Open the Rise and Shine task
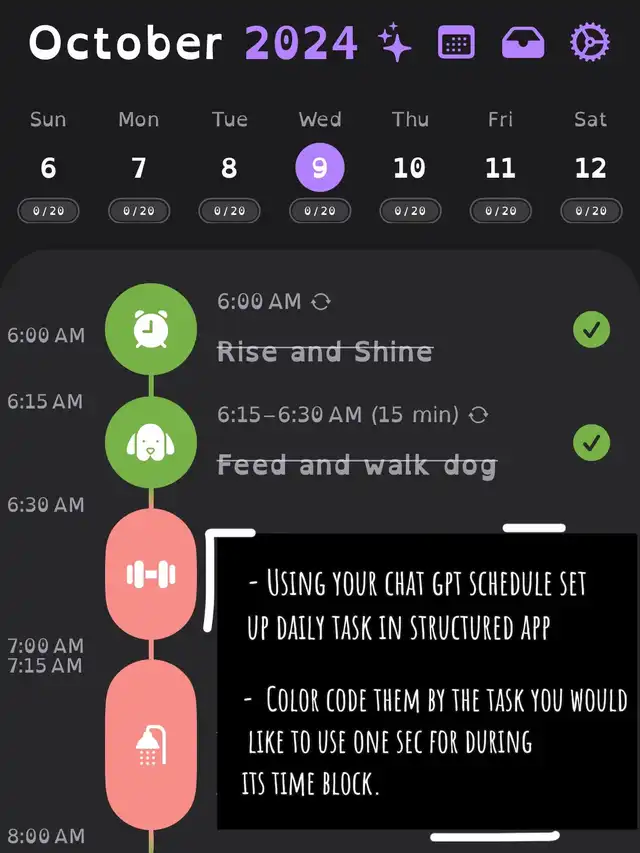This screenshot has height=853, width=640. coord(325,351)
